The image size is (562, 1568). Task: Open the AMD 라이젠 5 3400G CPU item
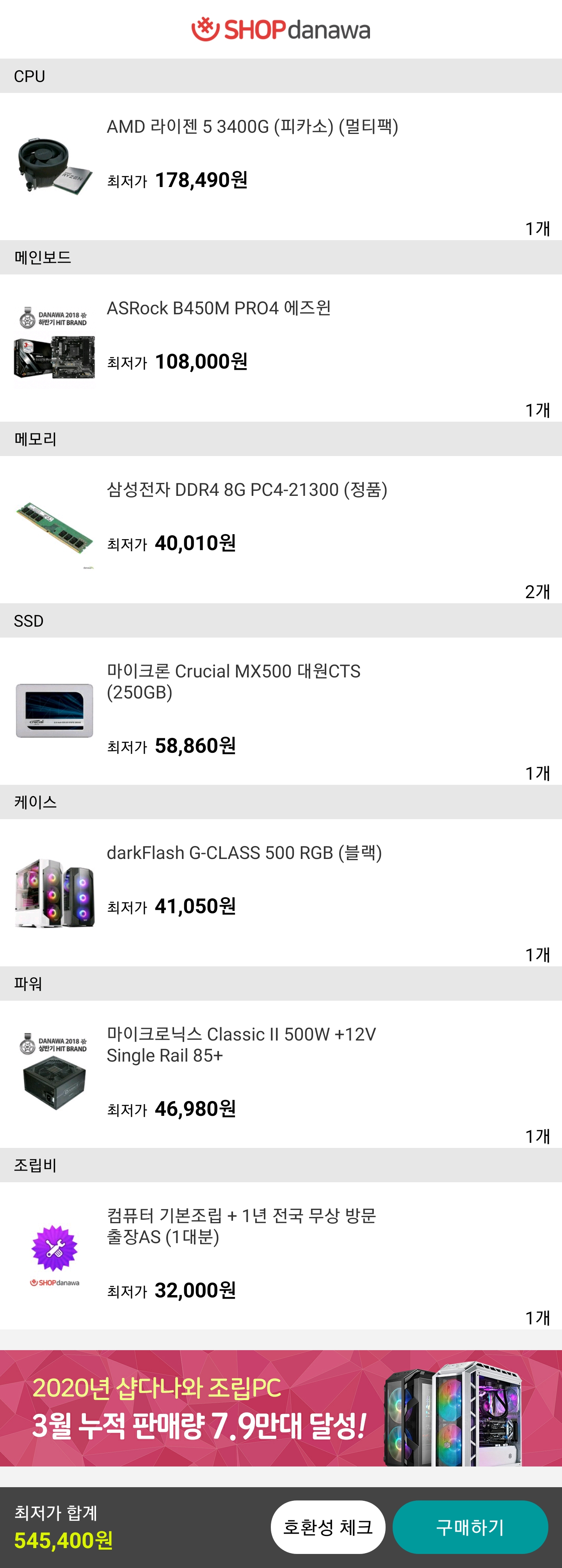click(252, 127)
